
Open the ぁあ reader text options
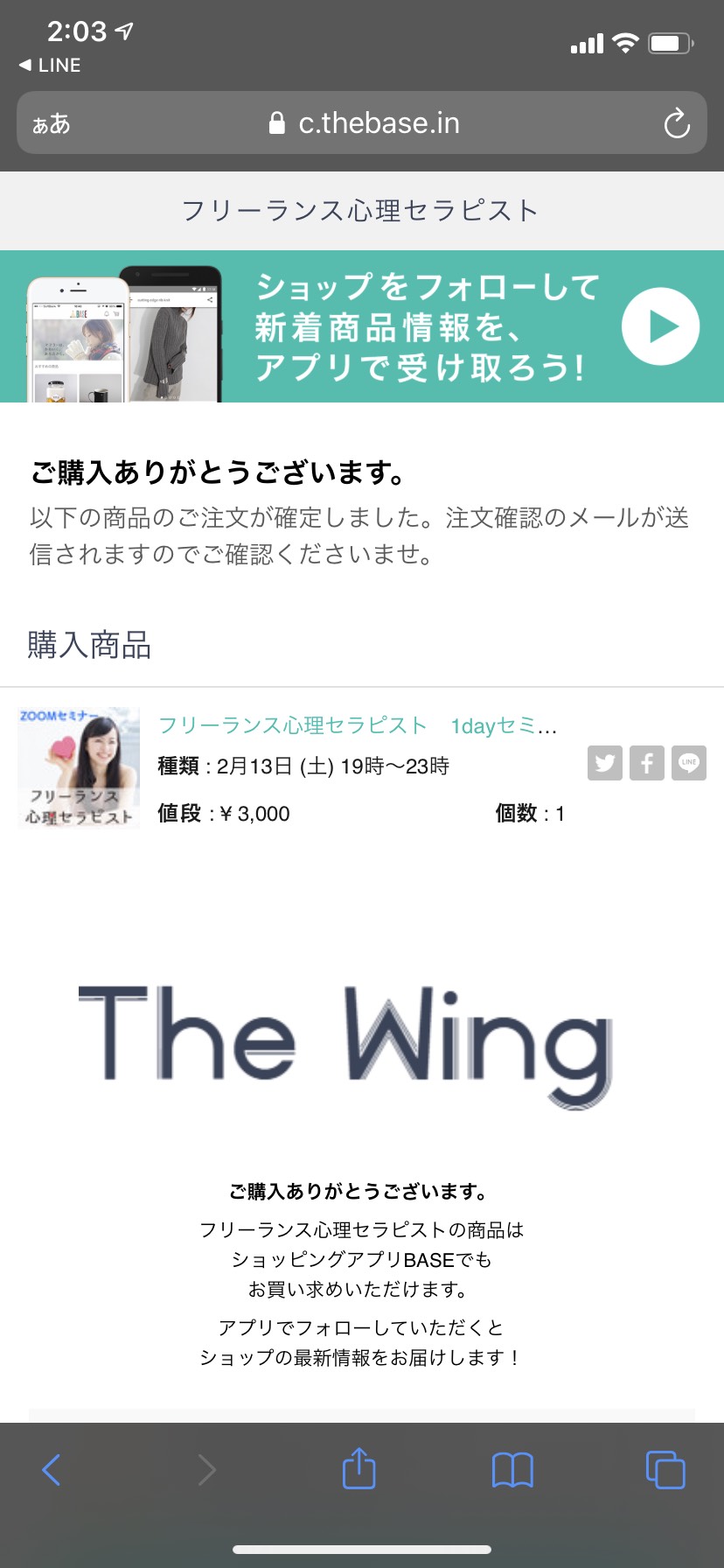[51, 123]
